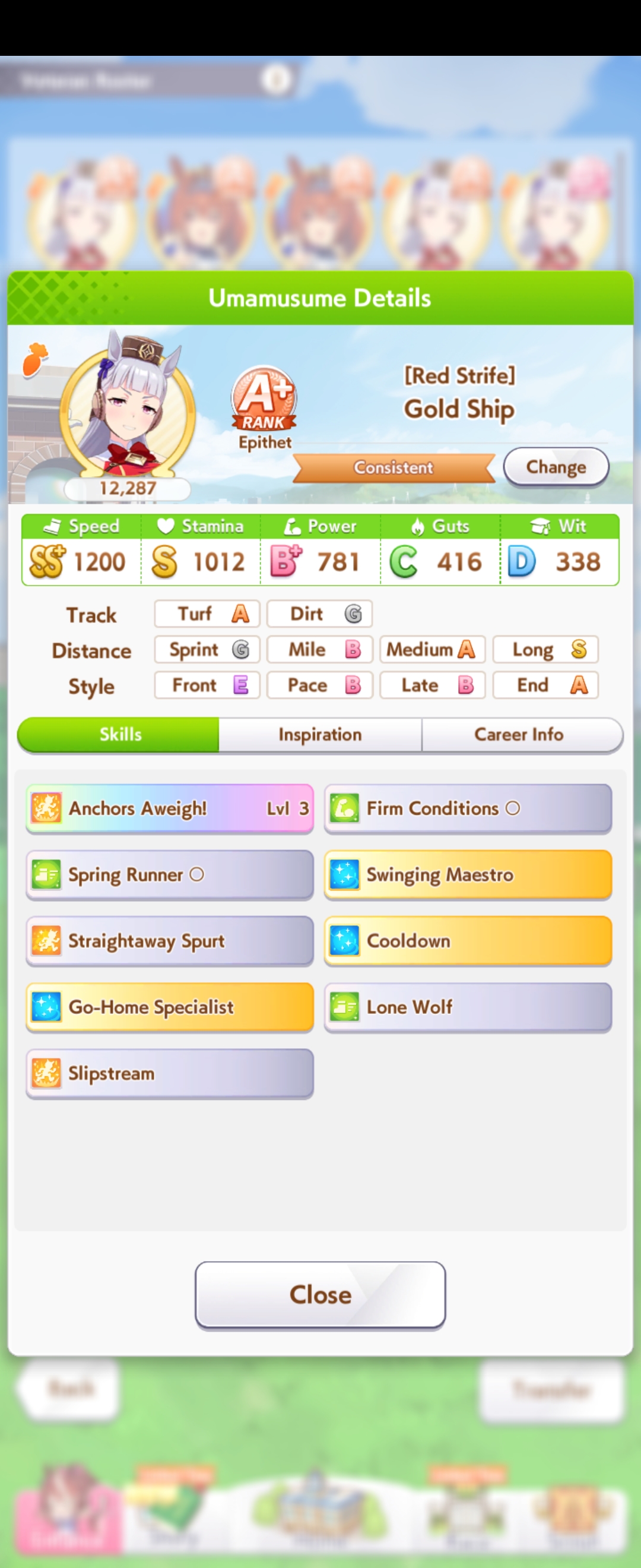Tap the A+ Rank badge
The width and height of the screenshot is (641, 1568).
coord(264,399)
